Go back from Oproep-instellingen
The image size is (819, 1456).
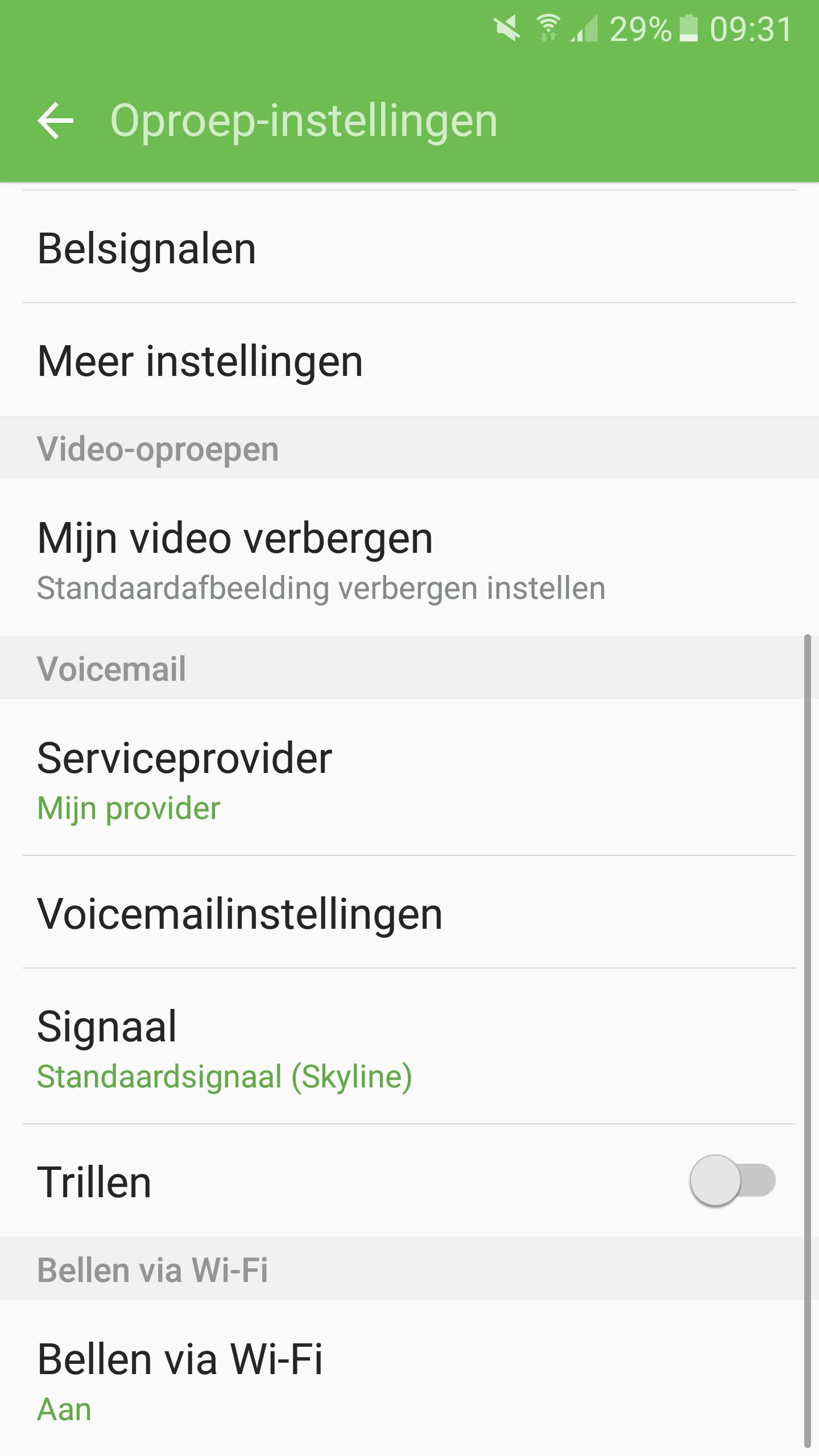pyautogui.click(x=56, y=121)
